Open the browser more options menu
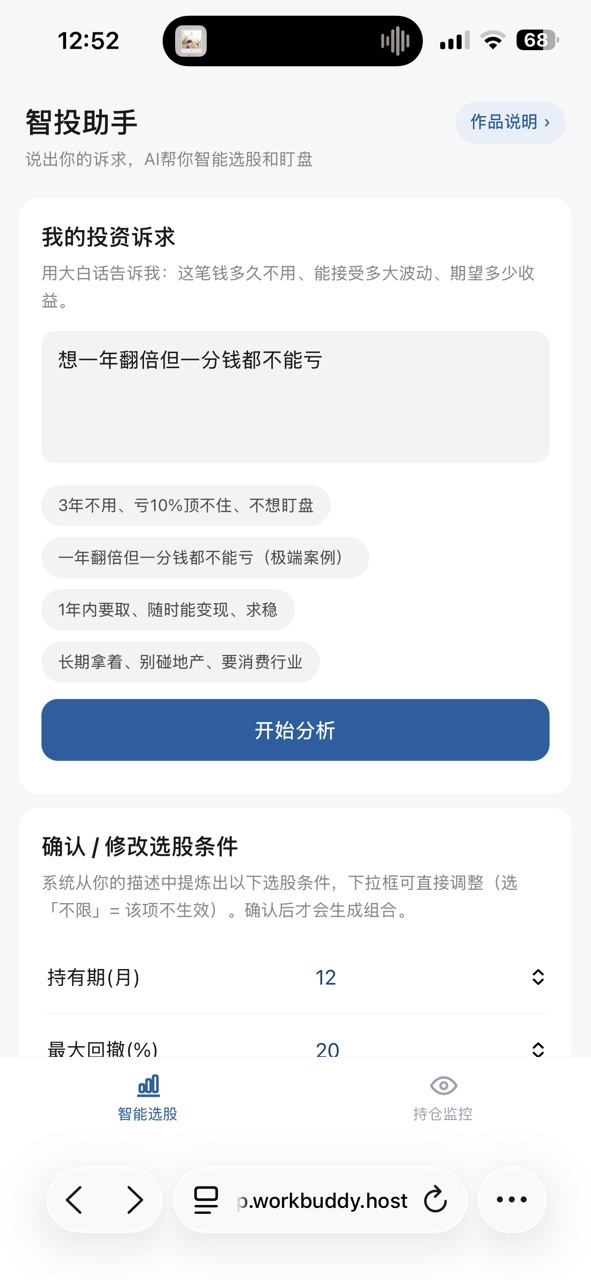591x1280 pixels. click(x=511, y=1200)
